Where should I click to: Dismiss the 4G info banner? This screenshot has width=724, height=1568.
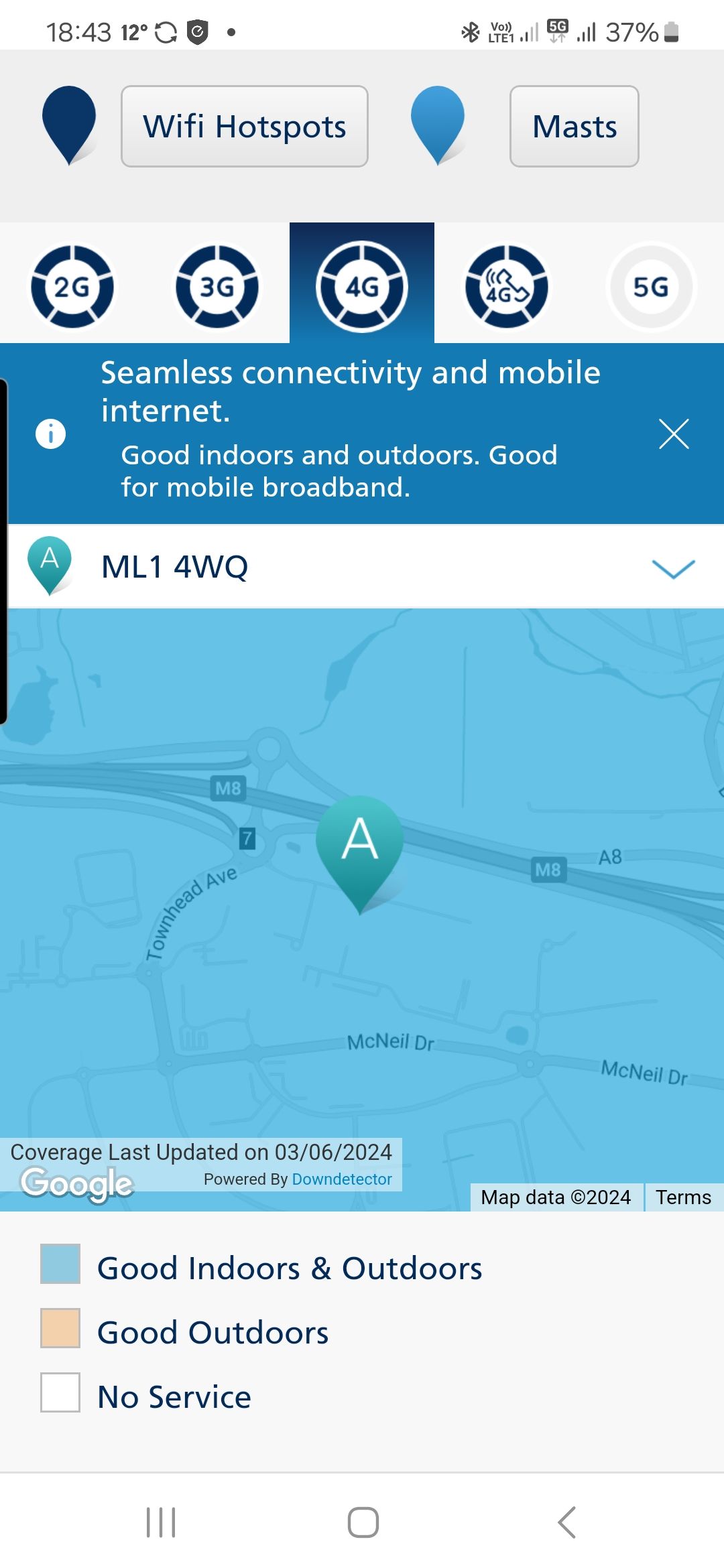coord(674,434)
